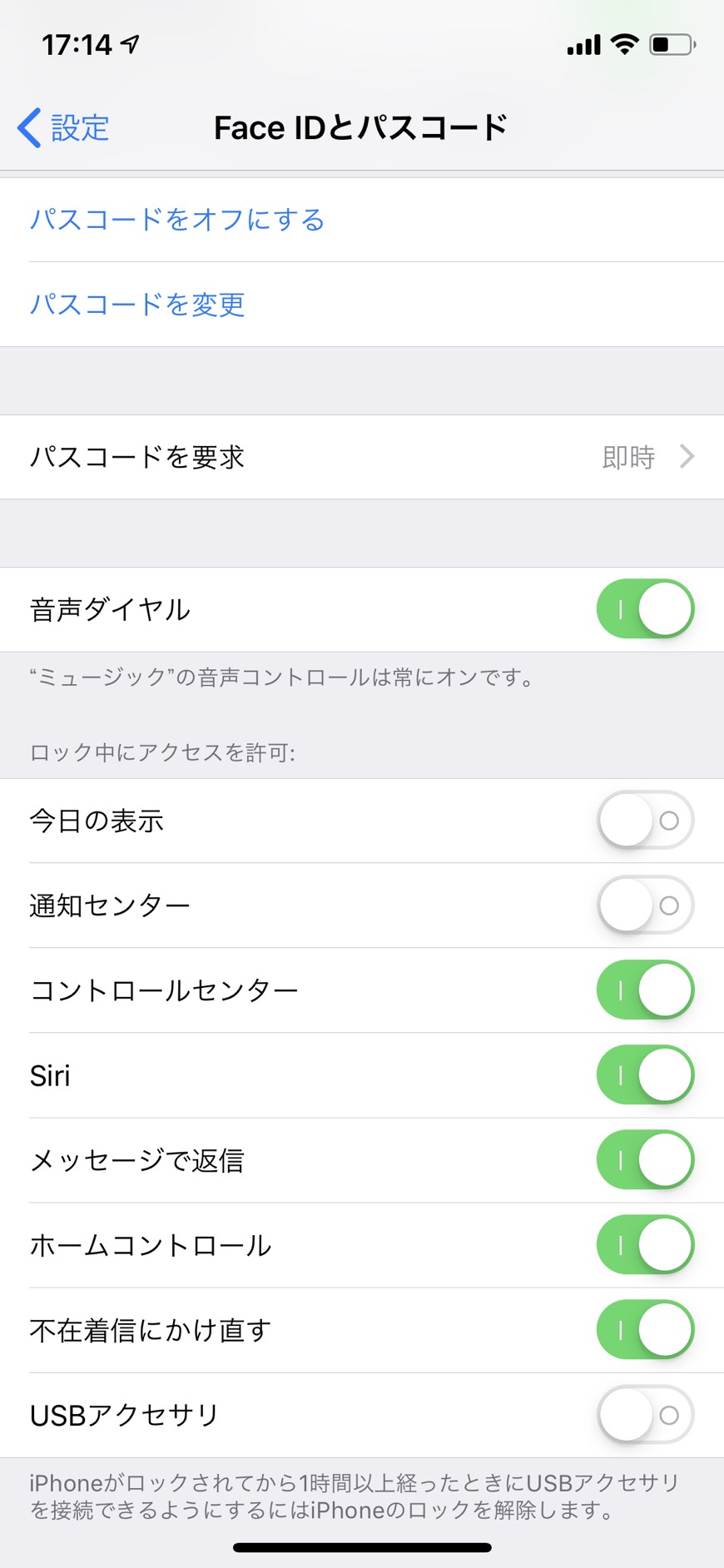724x1568 pixels.
Task: Disable コントロールセンター access
Action: (x=645, y=990)
